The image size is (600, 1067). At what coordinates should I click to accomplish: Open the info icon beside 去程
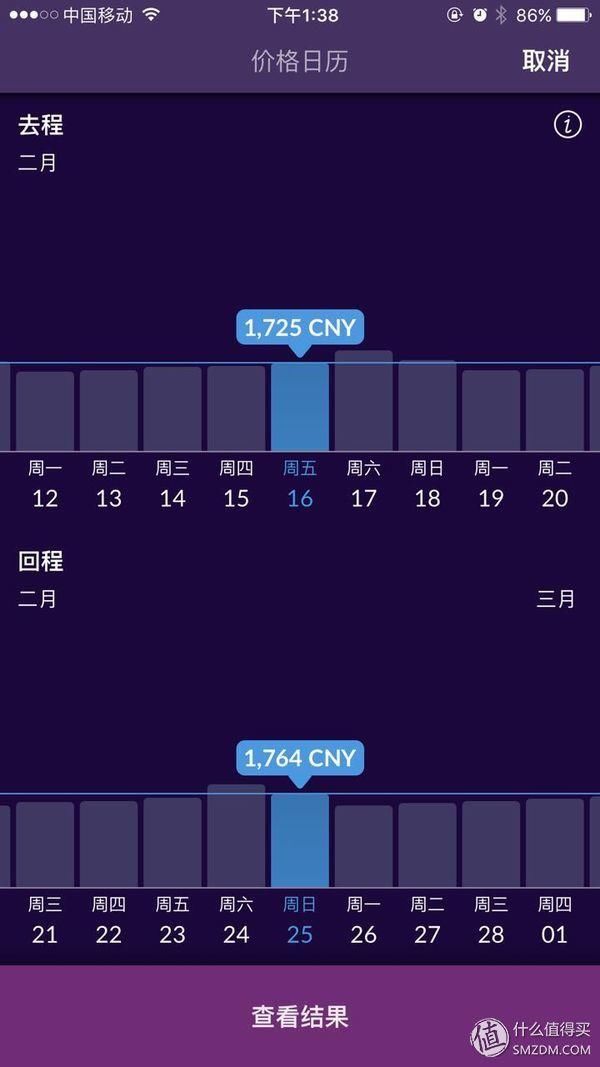(x=568, y=125)
